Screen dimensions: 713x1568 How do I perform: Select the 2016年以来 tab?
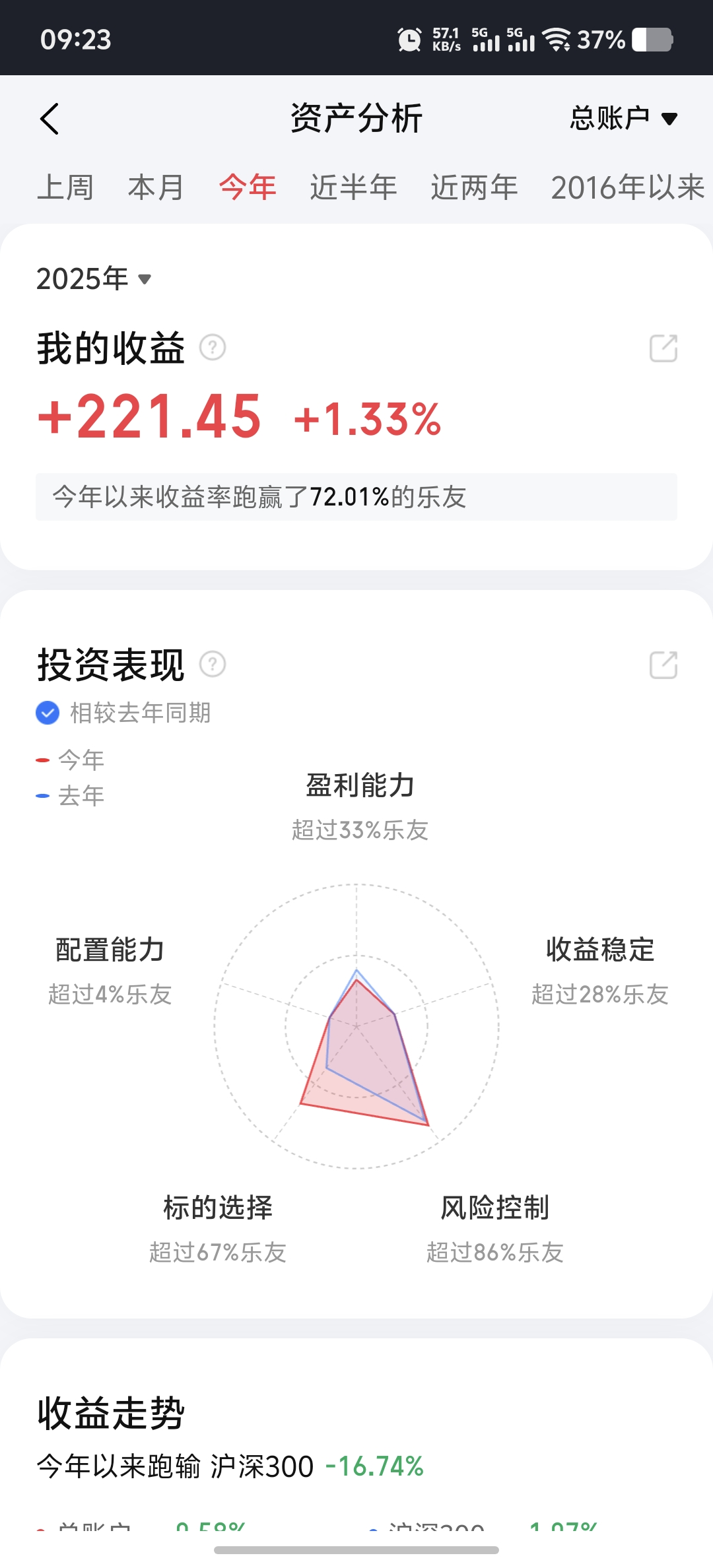pos(627,187)
